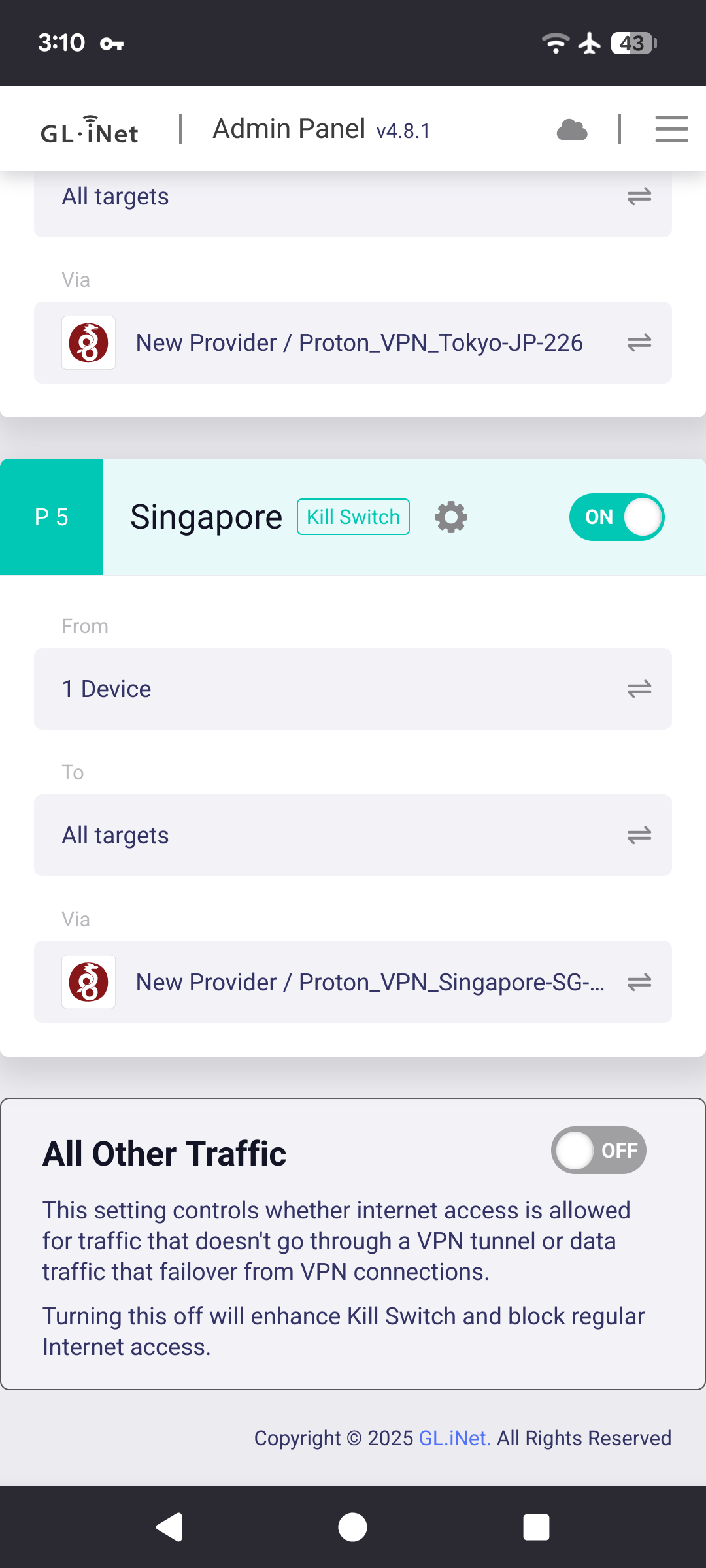Open the hamburger menu
Viewport: 706px width, 1568px height.
[671, 129]
